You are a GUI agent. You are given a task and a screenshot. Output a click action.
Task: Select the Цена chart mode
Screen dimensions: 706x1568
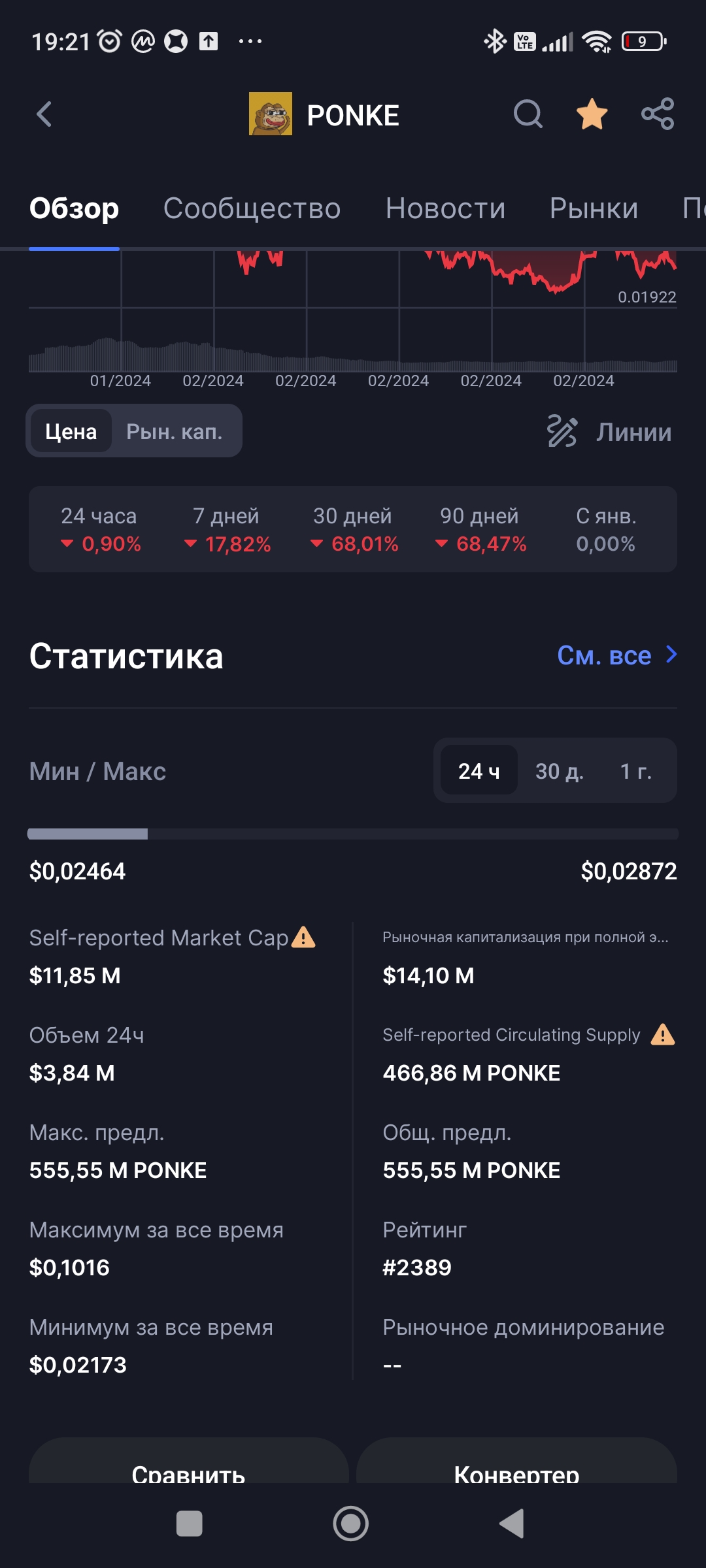pyautogui.click(x=71, y=431)
